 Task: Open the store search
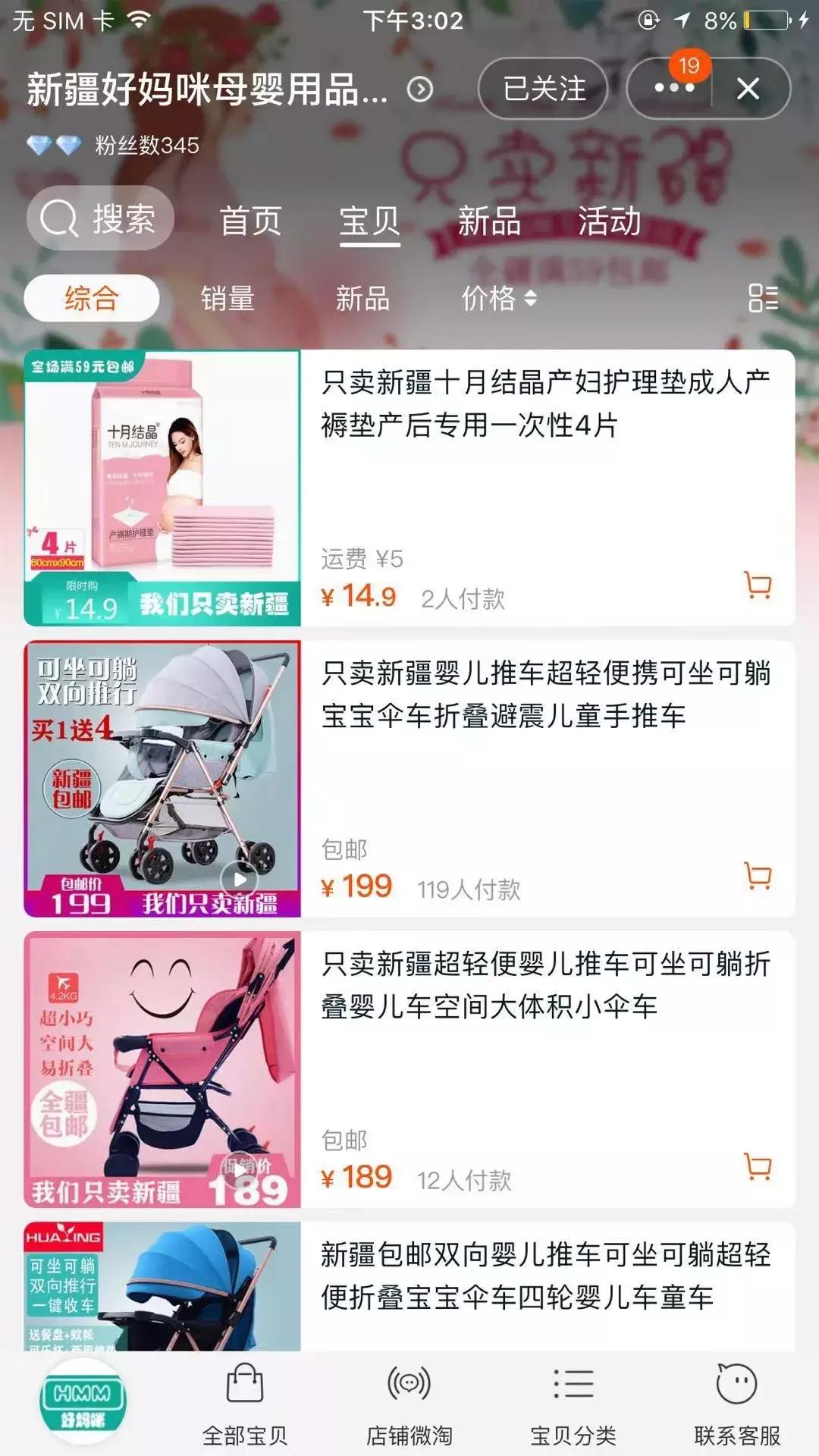pos(99,219)
